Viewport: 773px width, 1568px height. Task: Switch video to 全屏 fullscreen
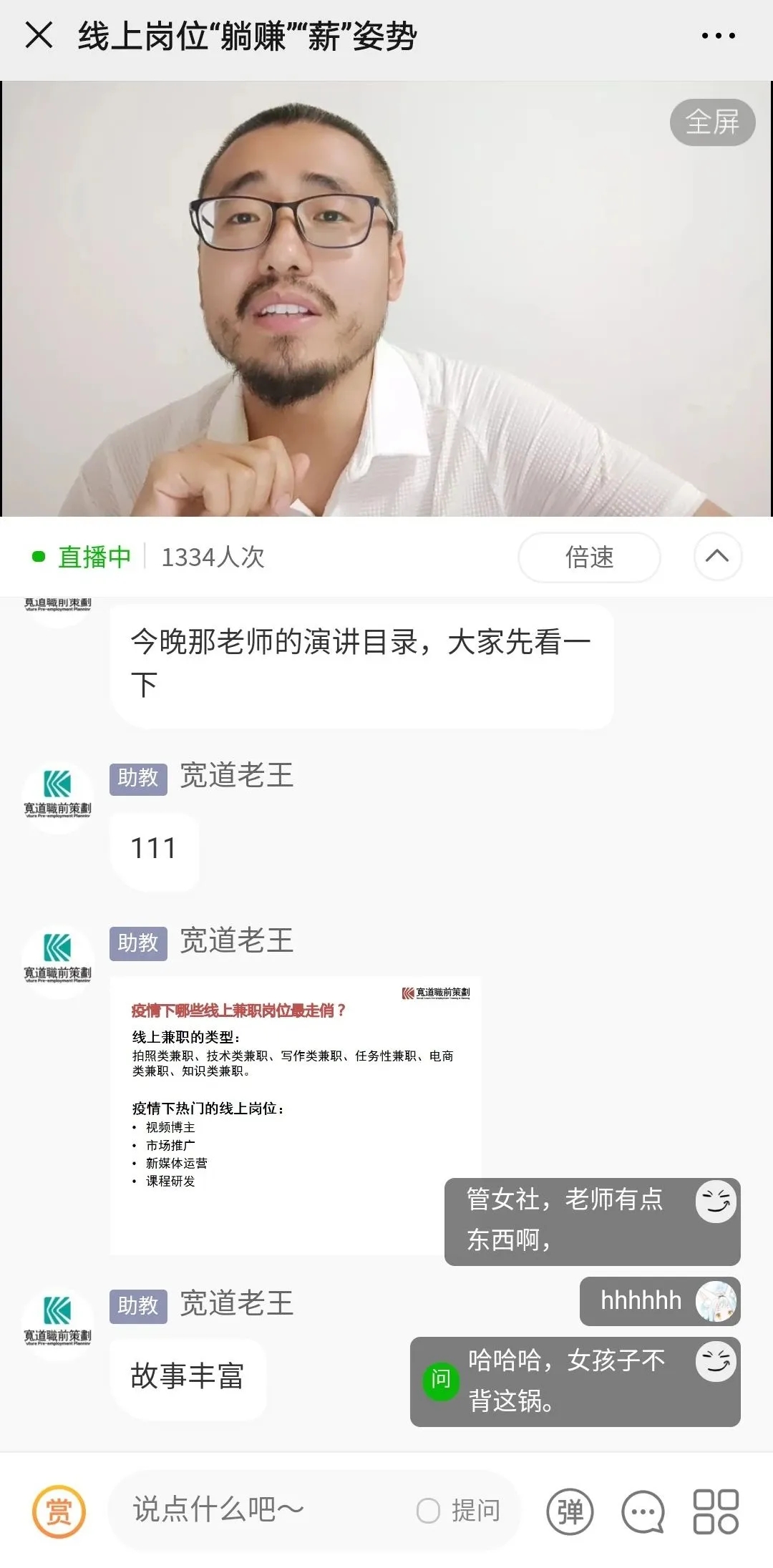(x=712, y=122)
